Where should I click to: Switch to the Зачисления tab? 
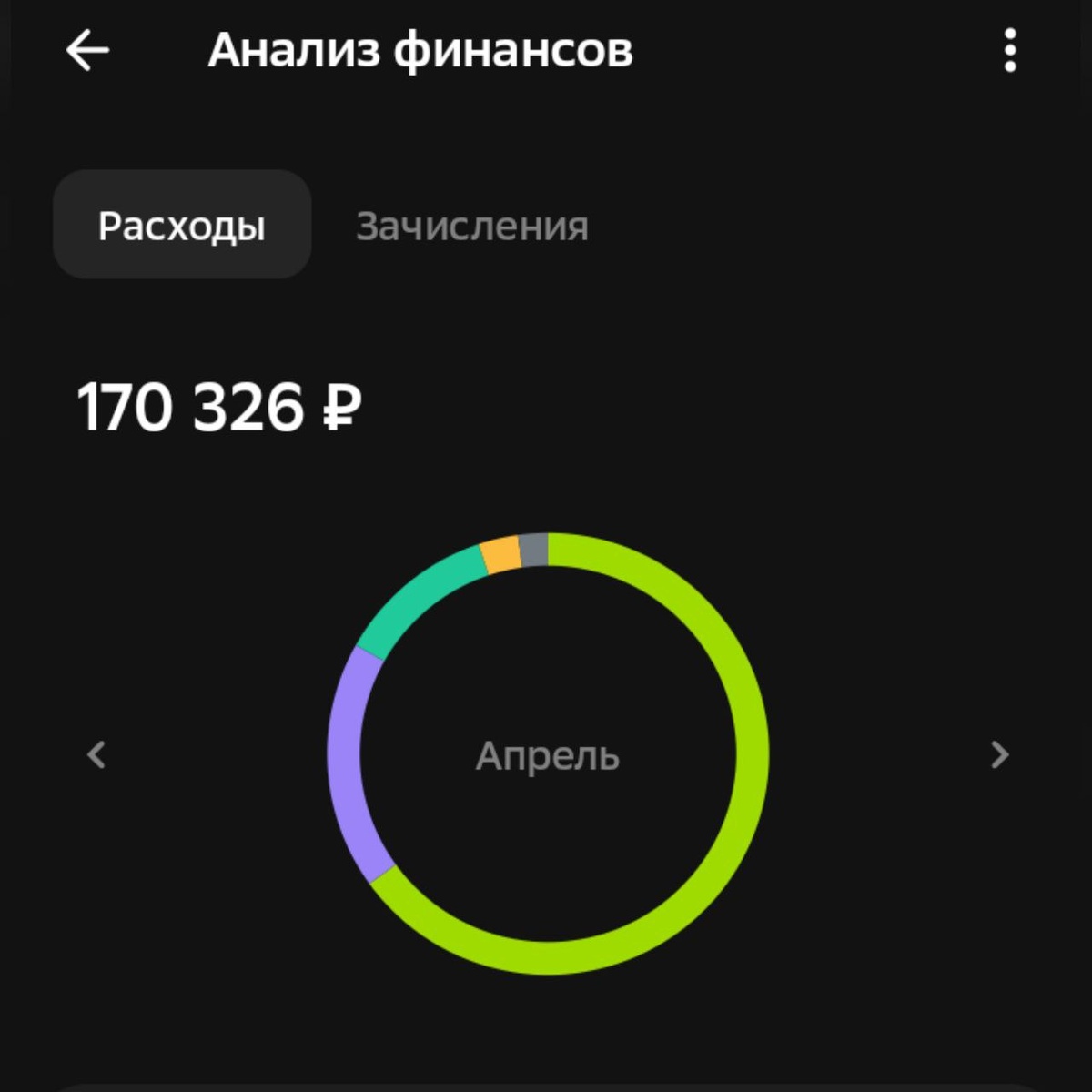pos(471,226)
